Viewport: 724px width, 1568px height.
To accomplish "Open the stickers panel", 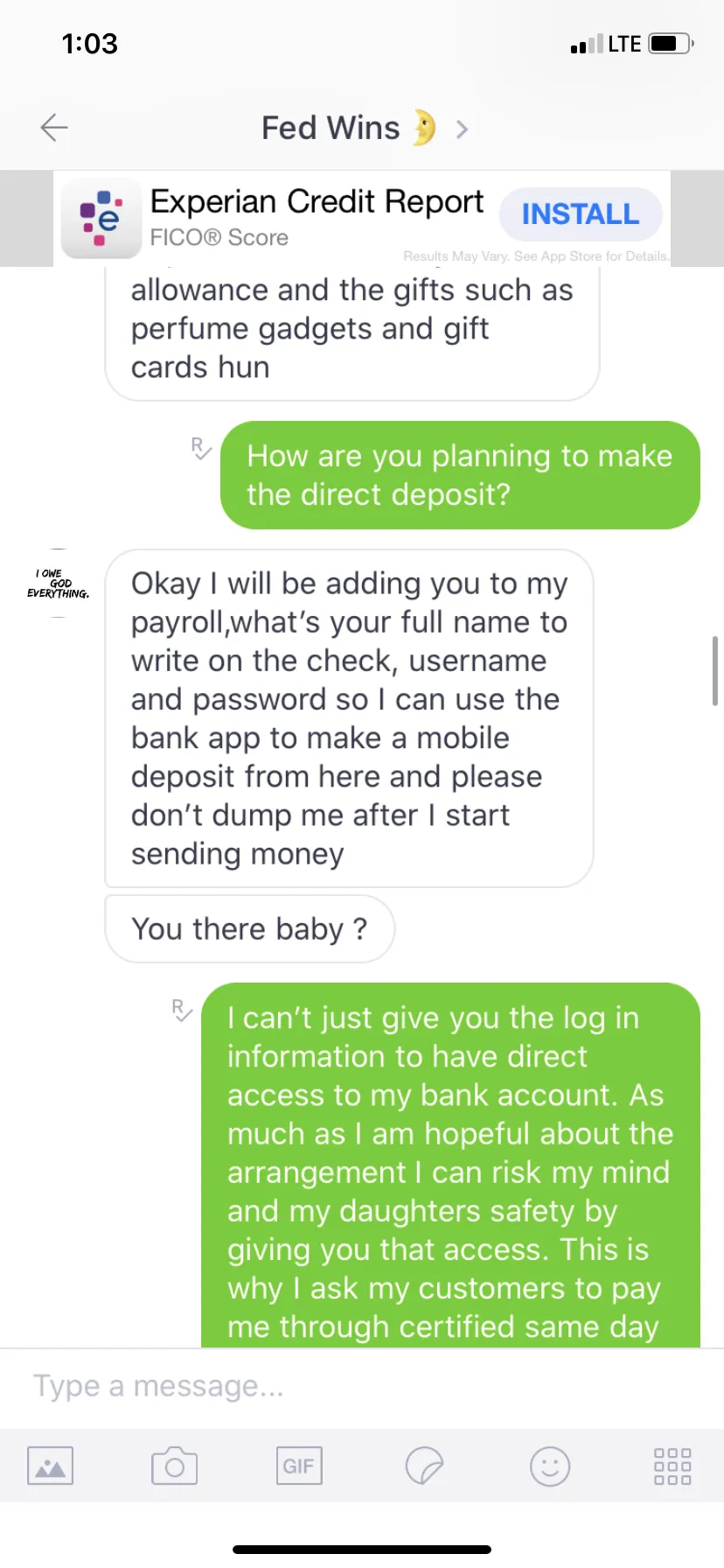I will 425,1466.
